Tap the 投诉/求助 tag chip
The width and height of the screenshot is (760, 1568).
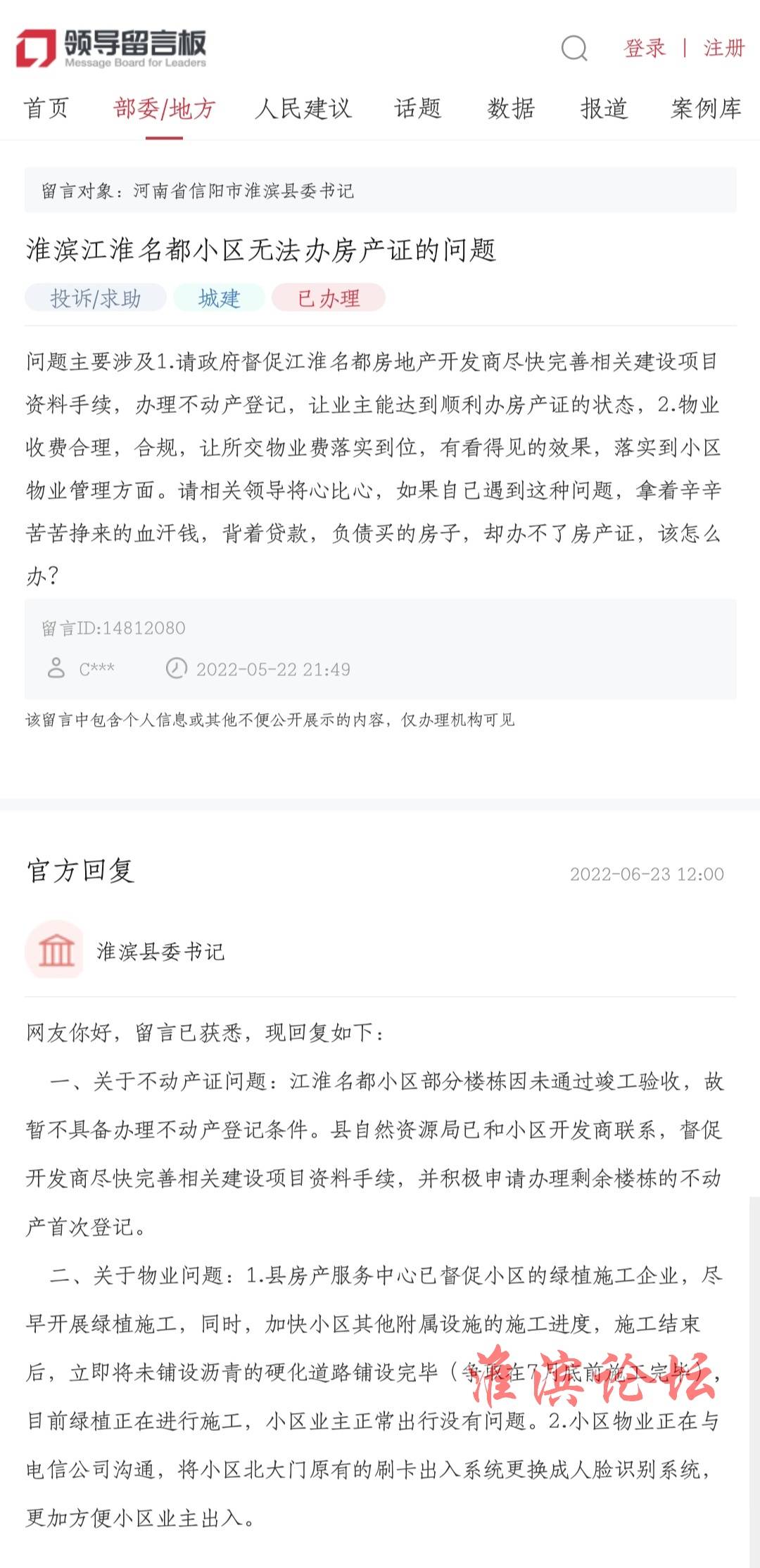[x=96, y=298]
